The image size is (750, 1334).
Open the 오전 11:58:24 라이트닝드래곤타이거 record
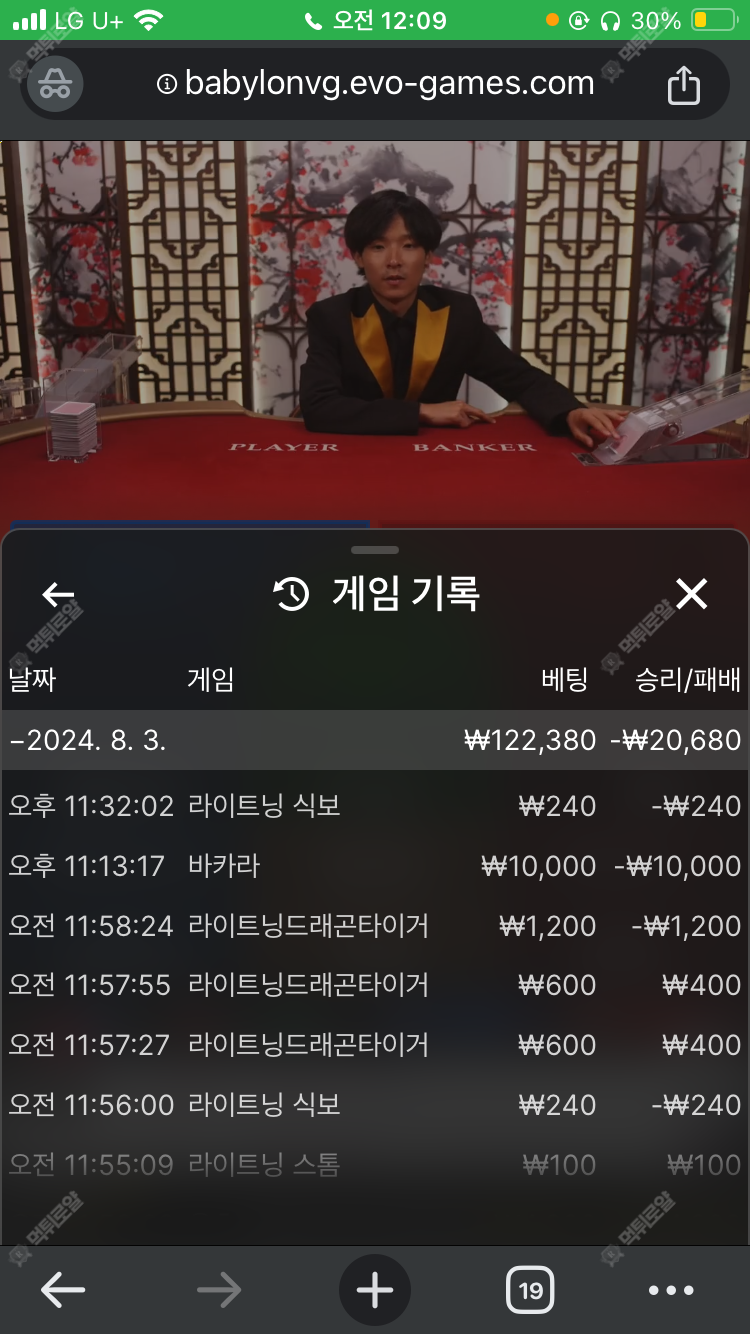click(375, 926)
